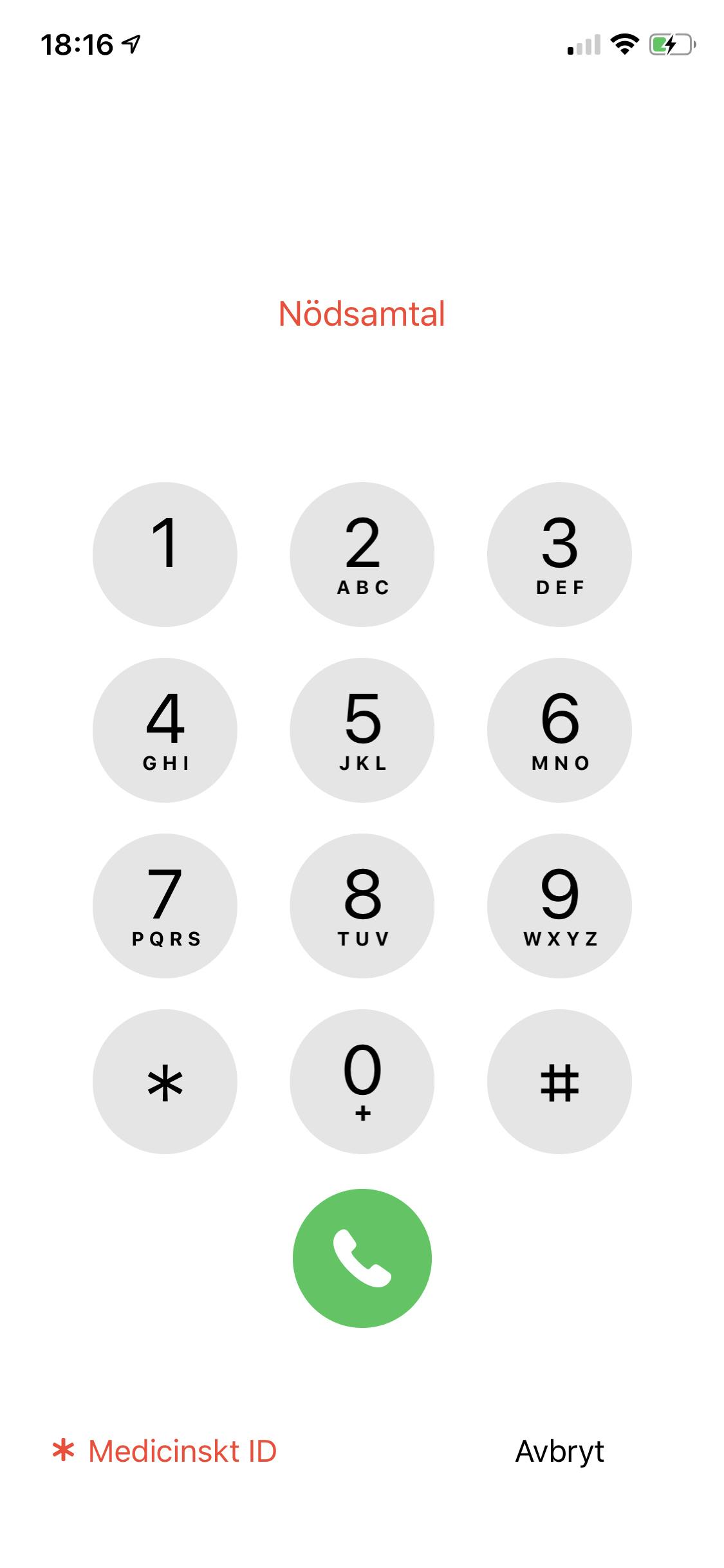Dial the digit 1 key
This screenshot has width=724, height=1568.
165,554
